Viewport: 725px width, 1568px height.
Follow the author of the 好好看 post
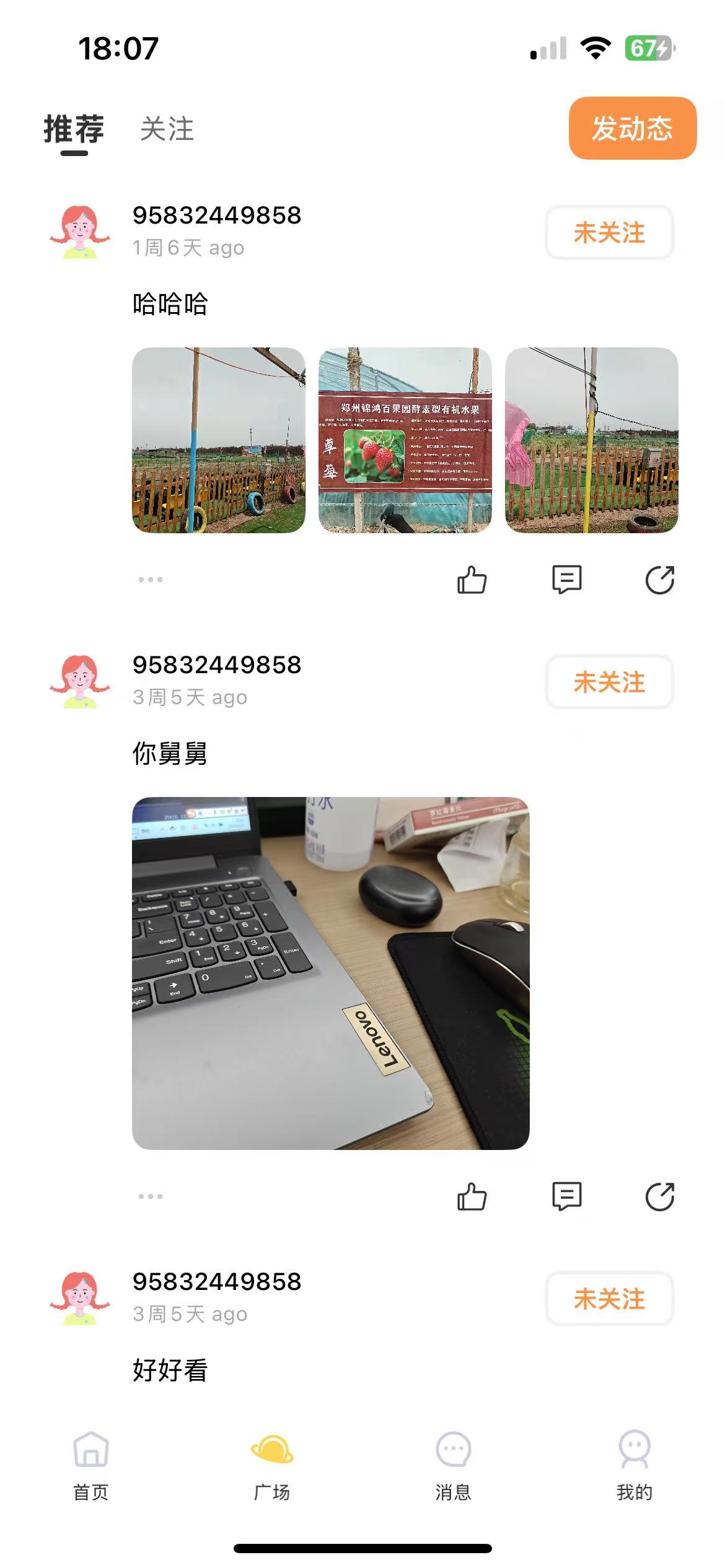pyautogui.click(x=609, y=1299)
